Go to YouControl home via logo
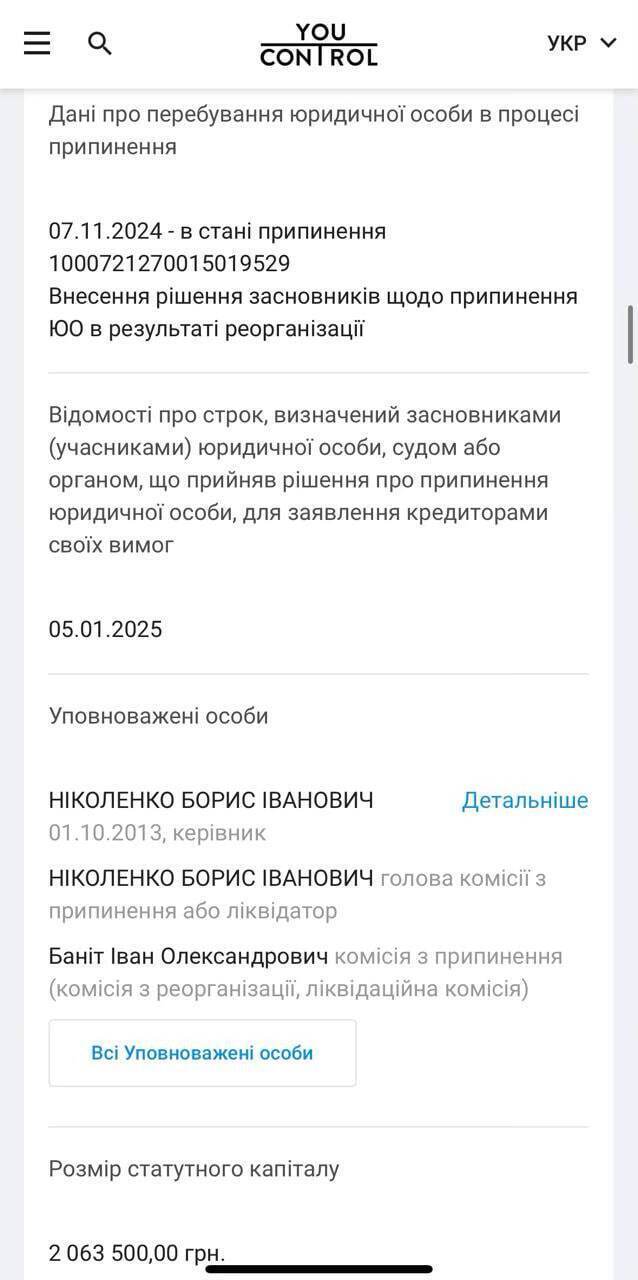The height and width of the screenshot is (1280, 638). [319, 45]
